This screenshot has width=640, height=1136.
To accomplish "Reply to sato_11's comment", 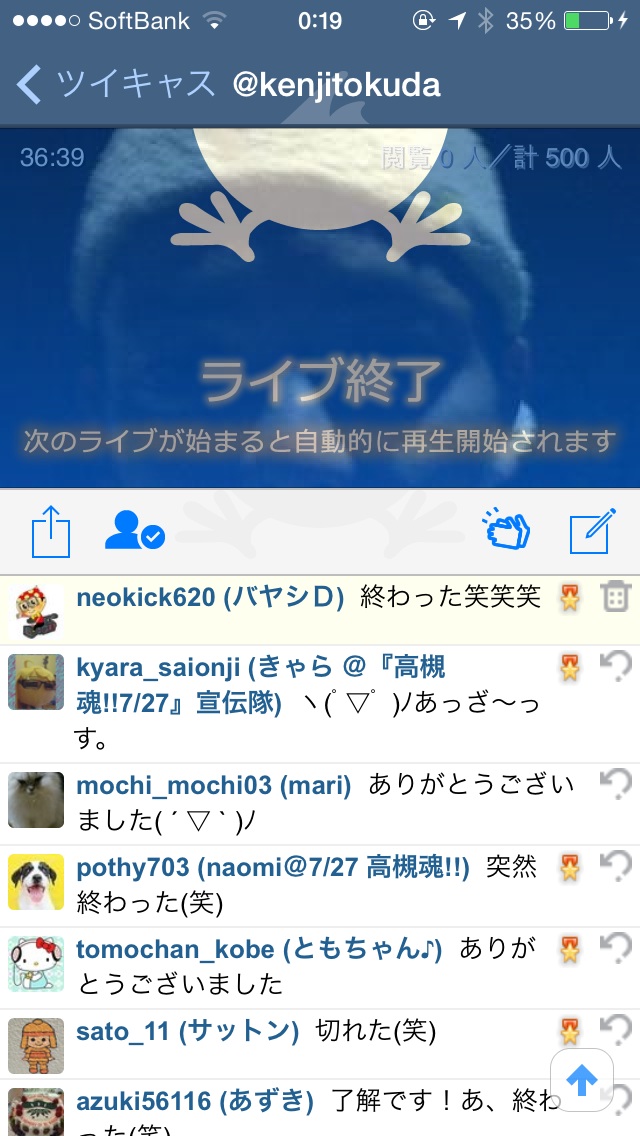I will (x=614, y=1029).
